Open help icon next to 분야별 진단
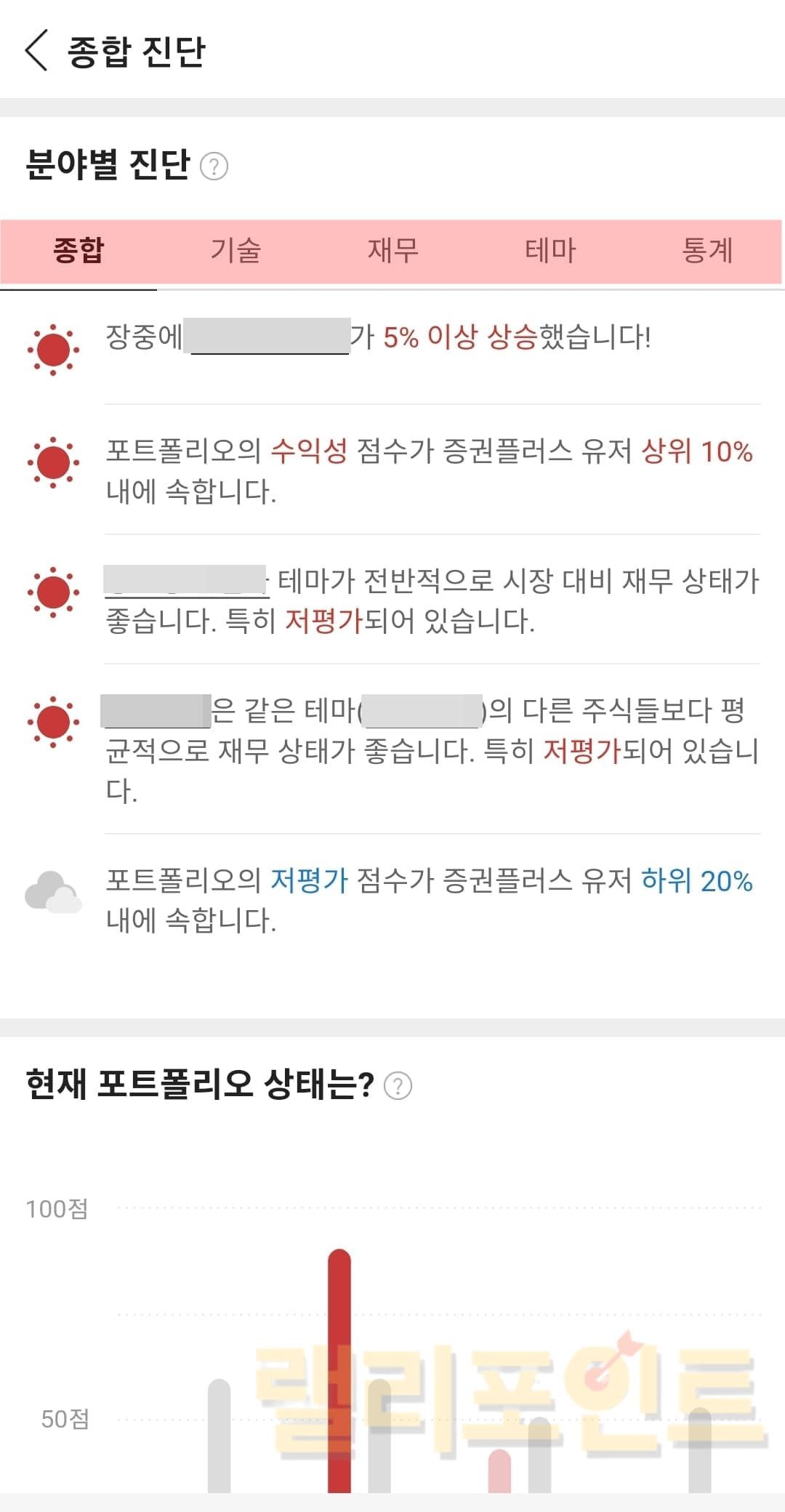 pyautogui.click(x=214, y=166)
